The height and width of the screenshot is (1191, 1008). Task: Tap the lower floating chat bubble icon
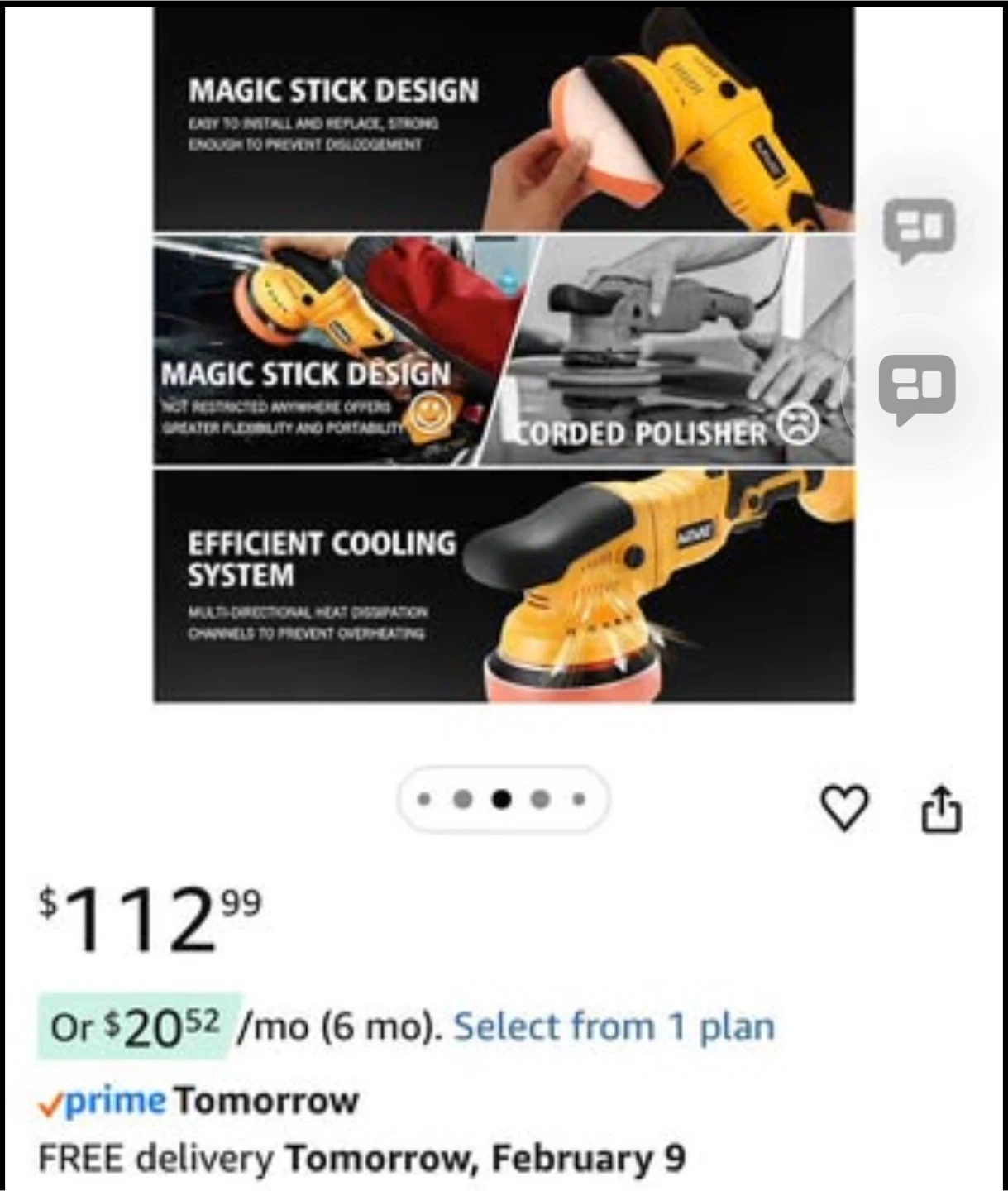pyautogui.click(x=916, y=387)
